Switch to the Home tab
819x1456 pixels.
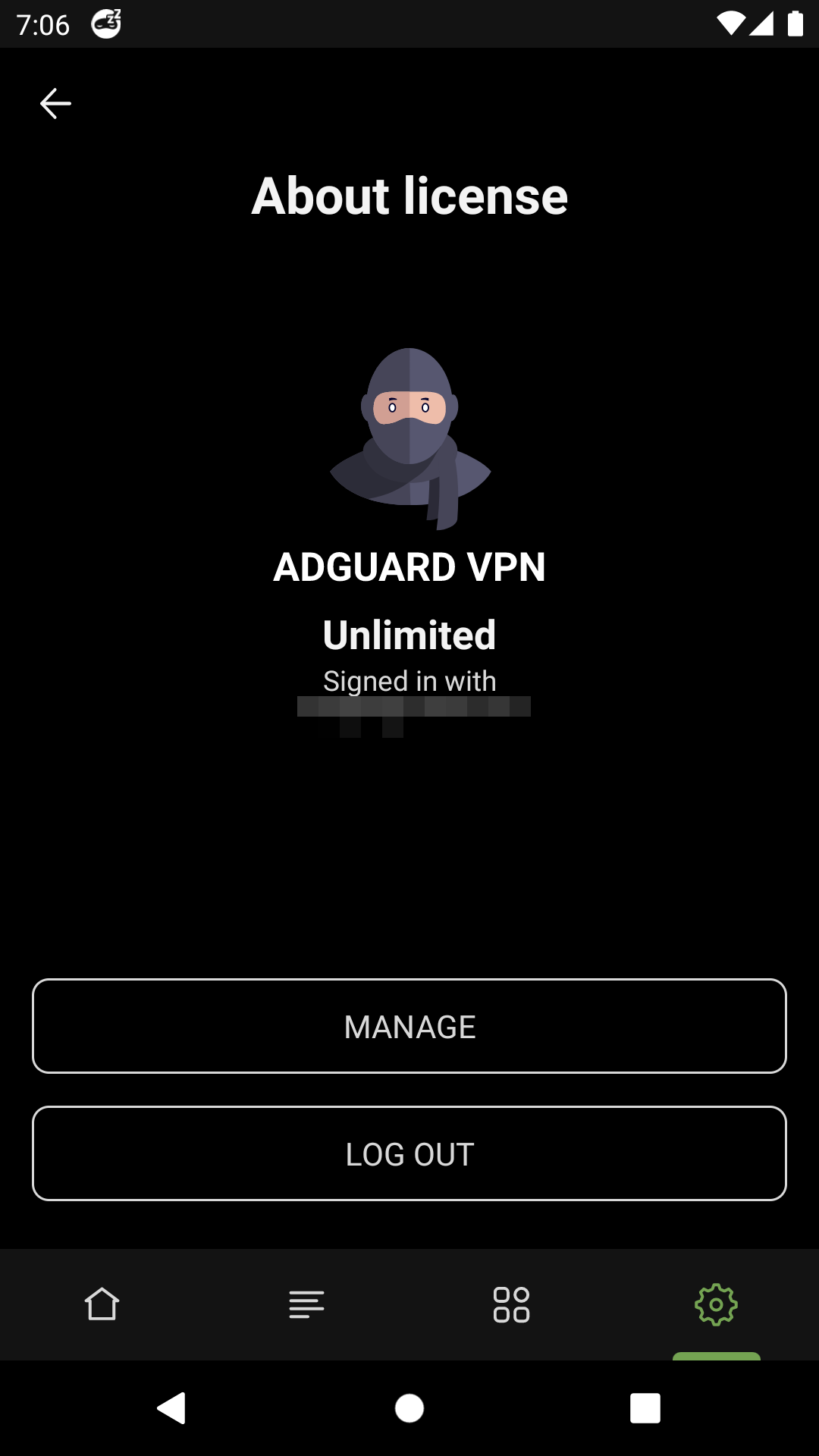pyautogui.click(x=102, y=1304)
